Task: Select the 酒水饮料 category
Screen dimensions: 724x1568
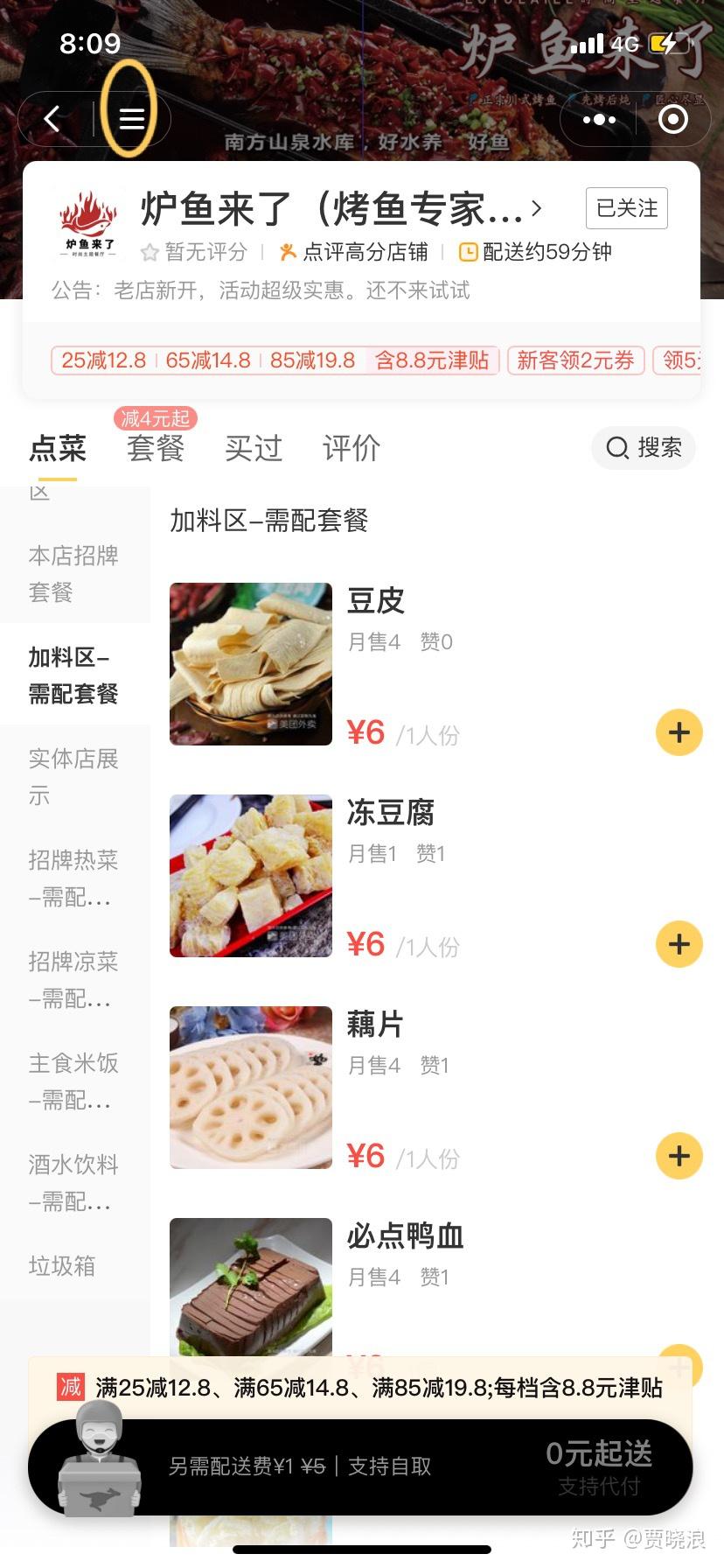Action: pos(74,1182)
